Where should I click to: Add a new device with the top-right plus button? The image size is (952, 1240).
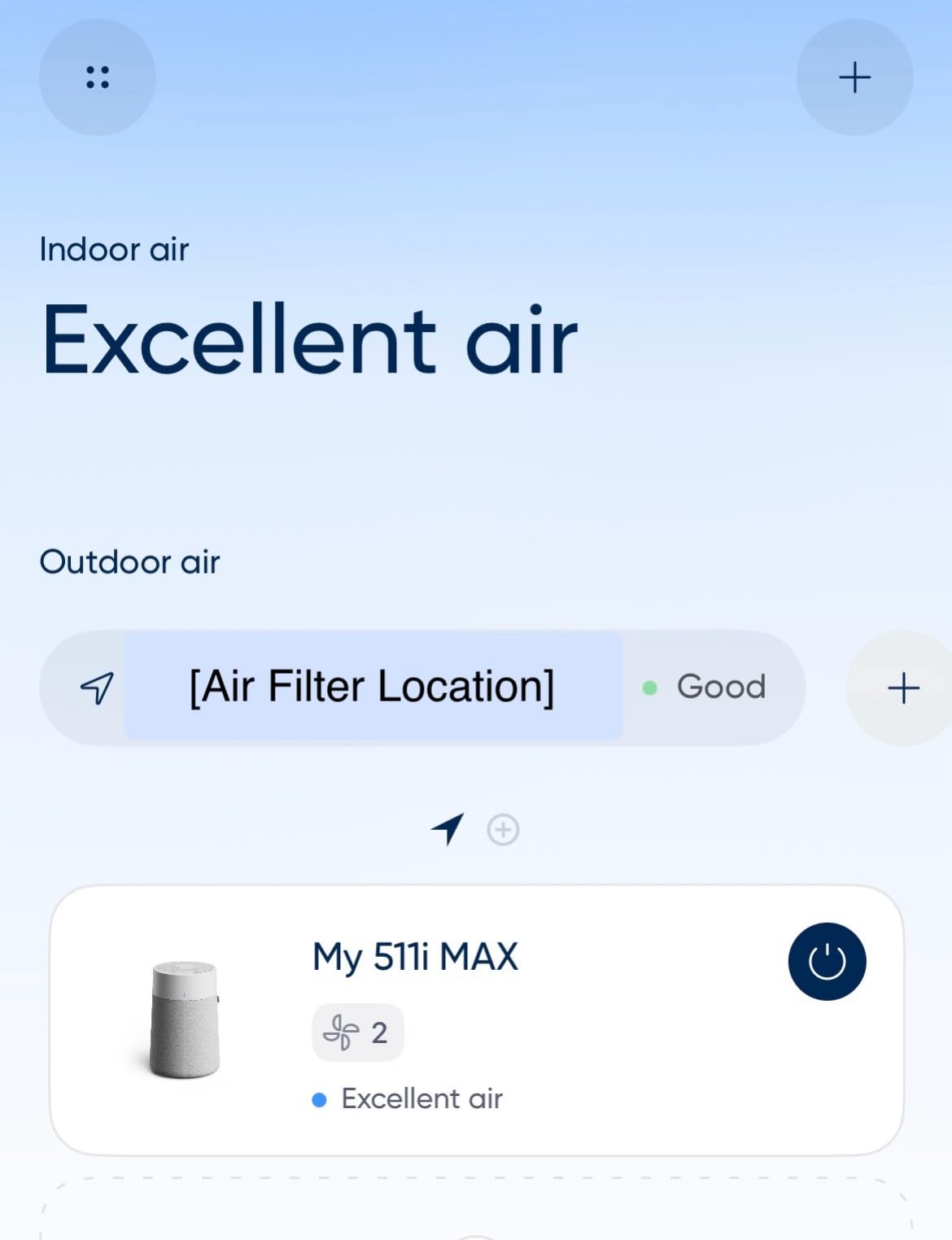pos(854,76)
